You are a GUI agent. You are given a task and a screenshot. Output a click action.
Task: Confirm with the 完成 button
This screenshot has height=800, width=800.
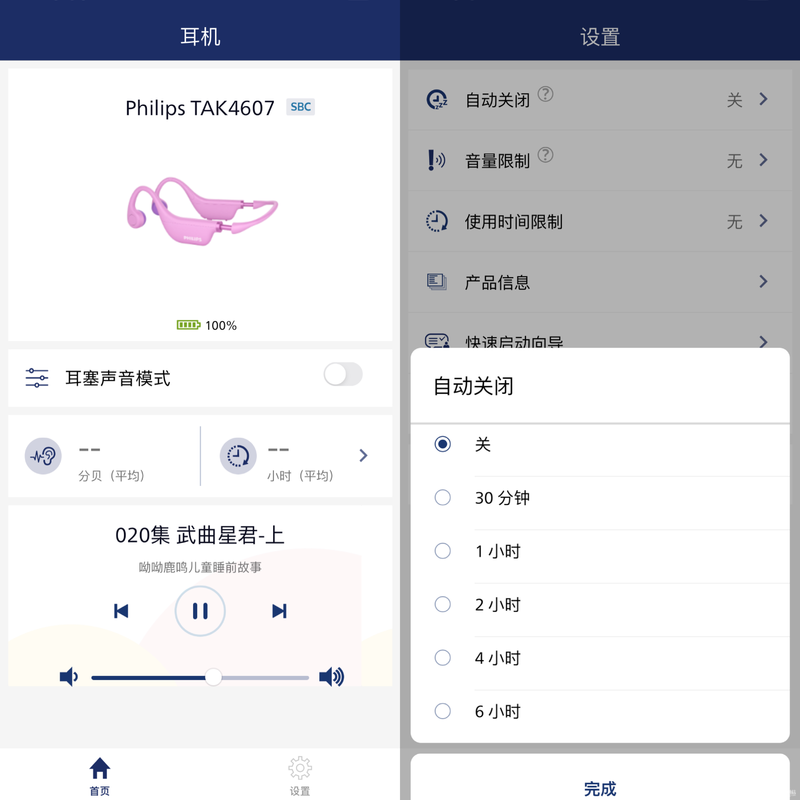coord(600,788)
